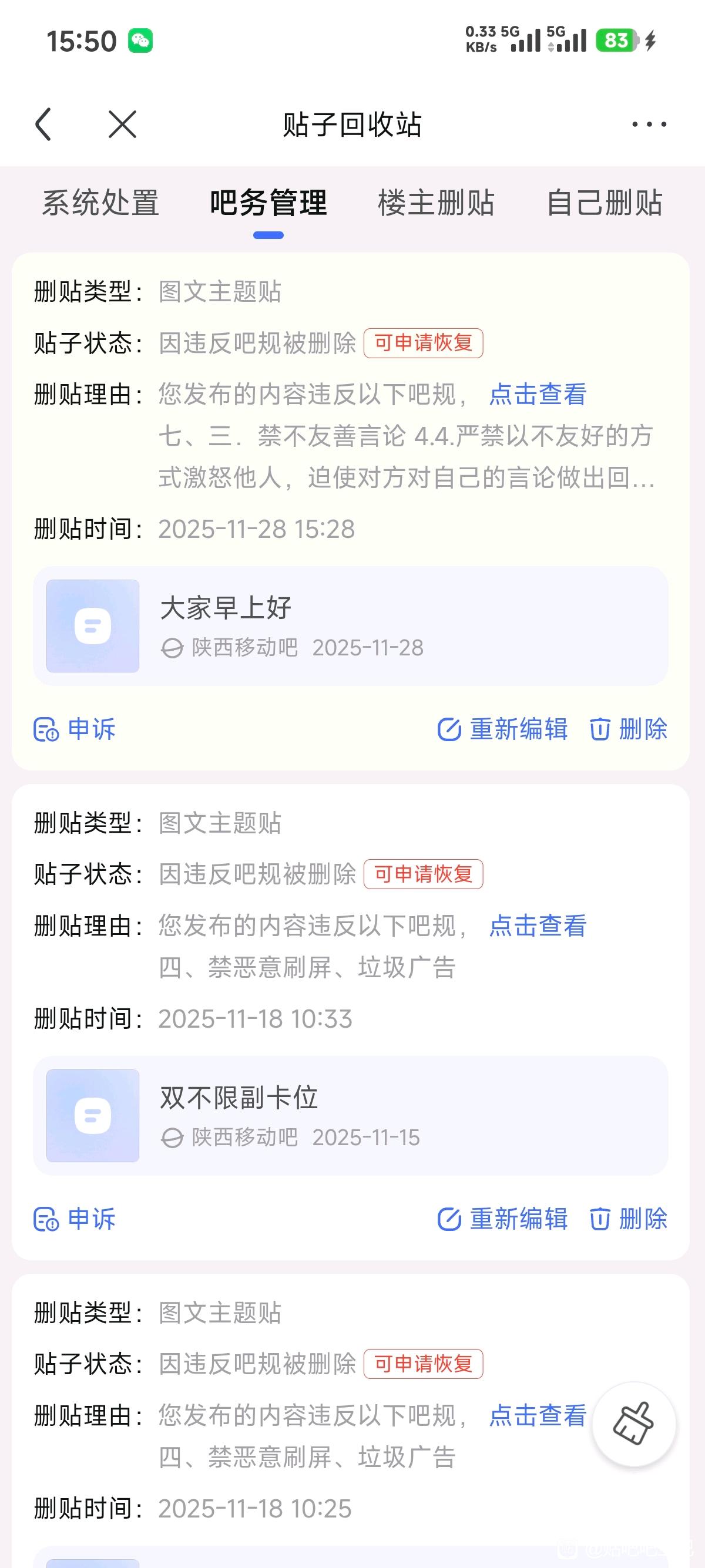
Task: Appeal the deletion of 双不限副卡位
Action: [75, 1219]
